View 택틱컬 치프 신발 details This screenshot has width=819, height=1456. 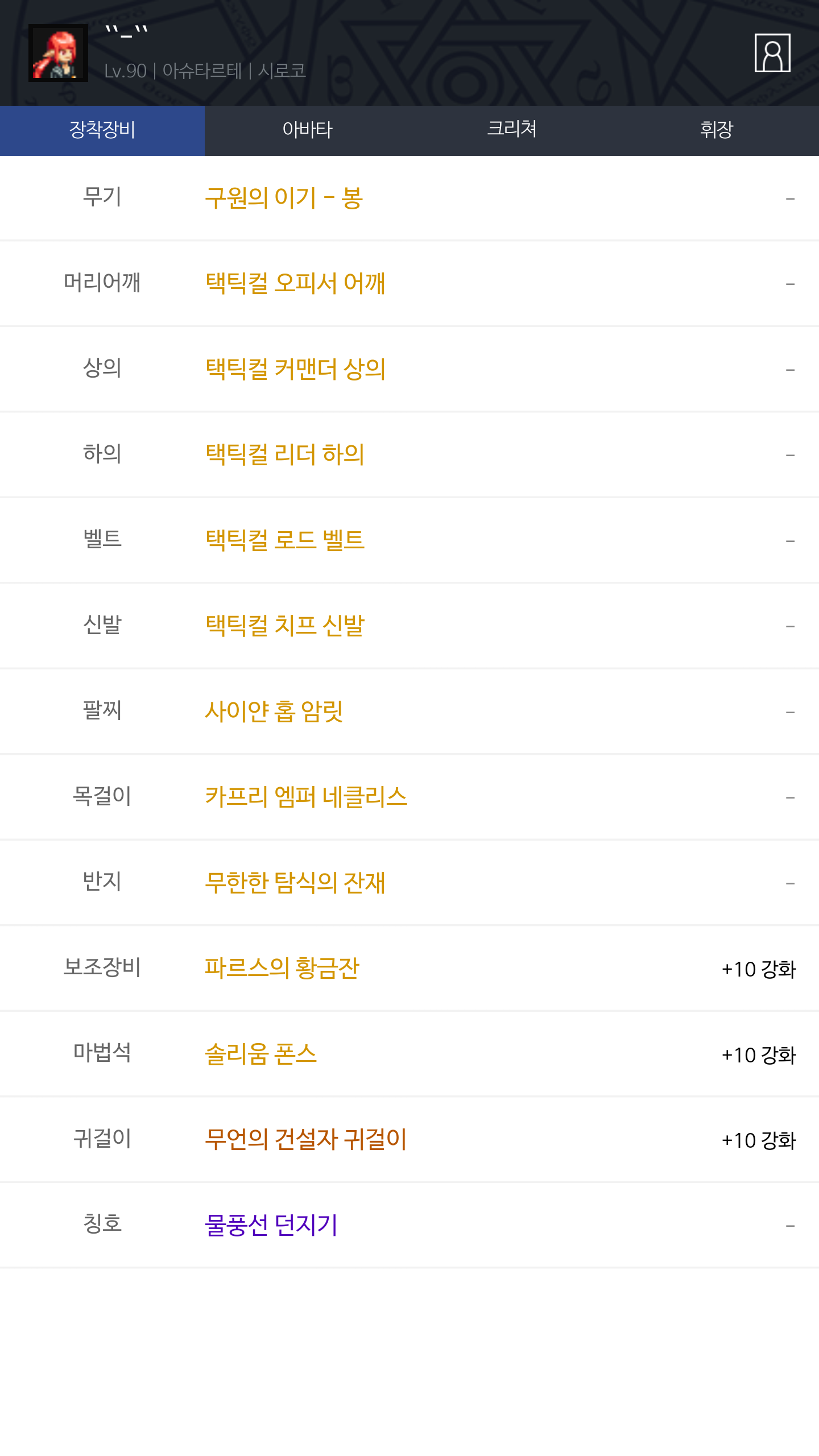pos(284,626)
